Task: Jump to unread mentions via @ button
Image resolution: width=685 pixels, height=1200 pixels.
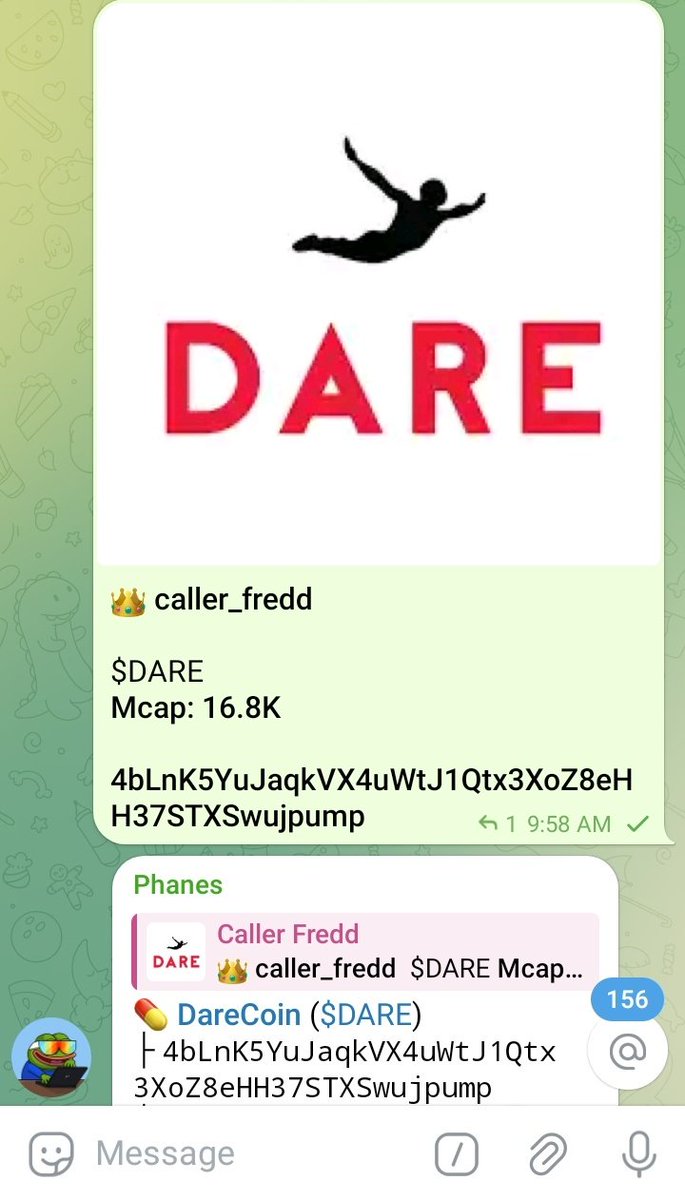Action: tap(627, 1051)
